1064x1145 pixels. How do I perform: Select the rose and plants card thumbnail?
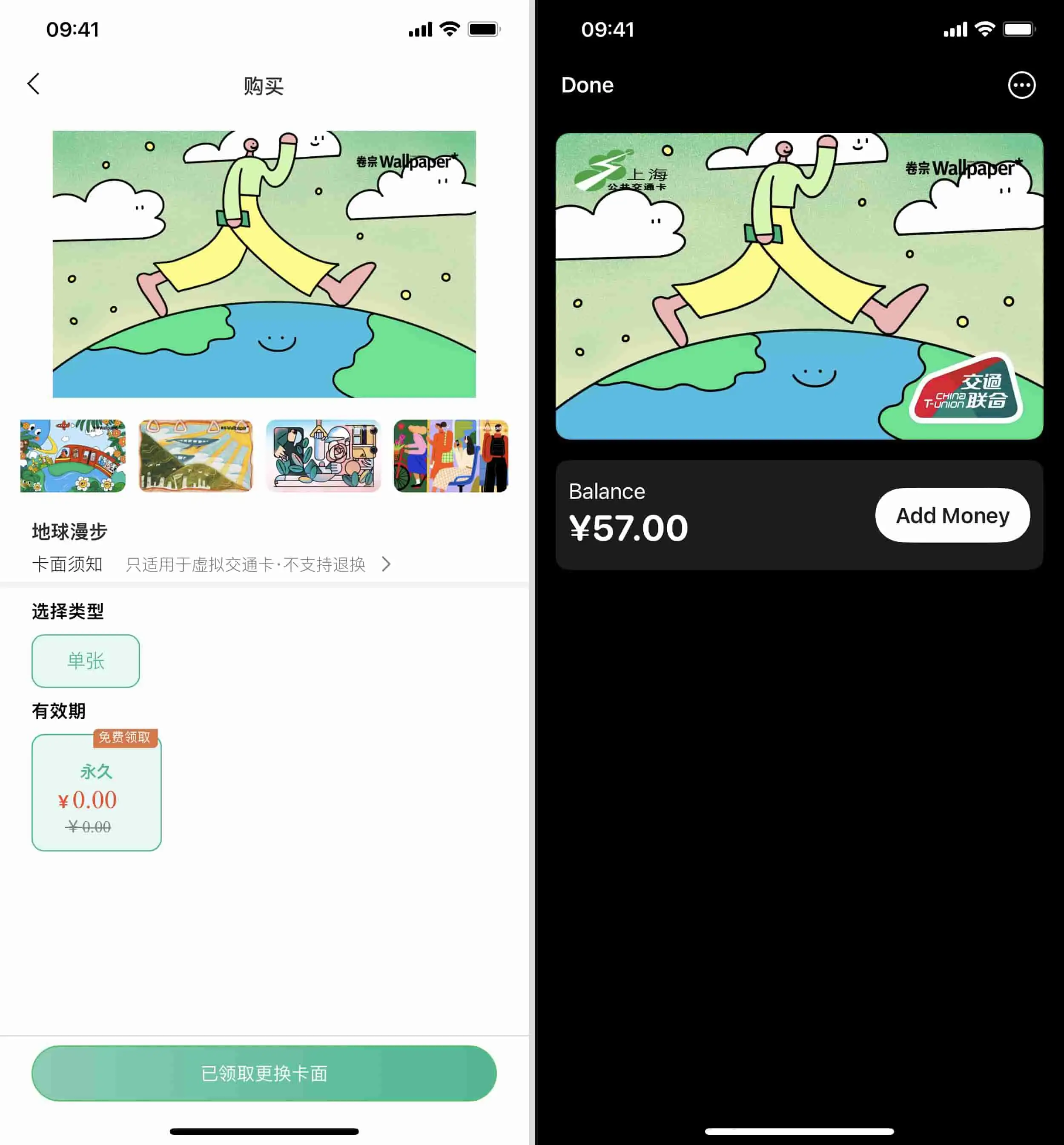[323, 456]
